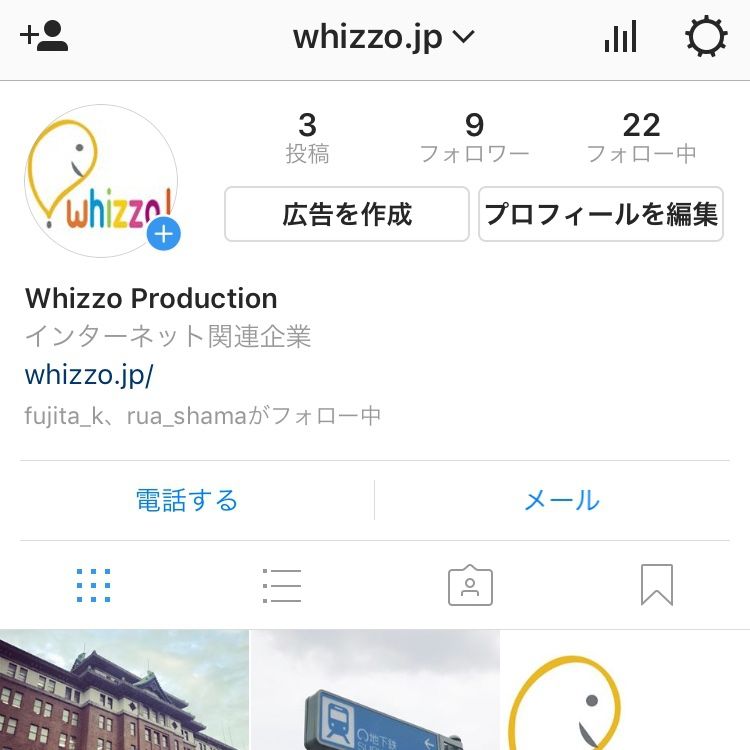Open the saved posts bookmark tab
Image resolution: width=750 pixels, height=750 pixels.
click(657, 586)
